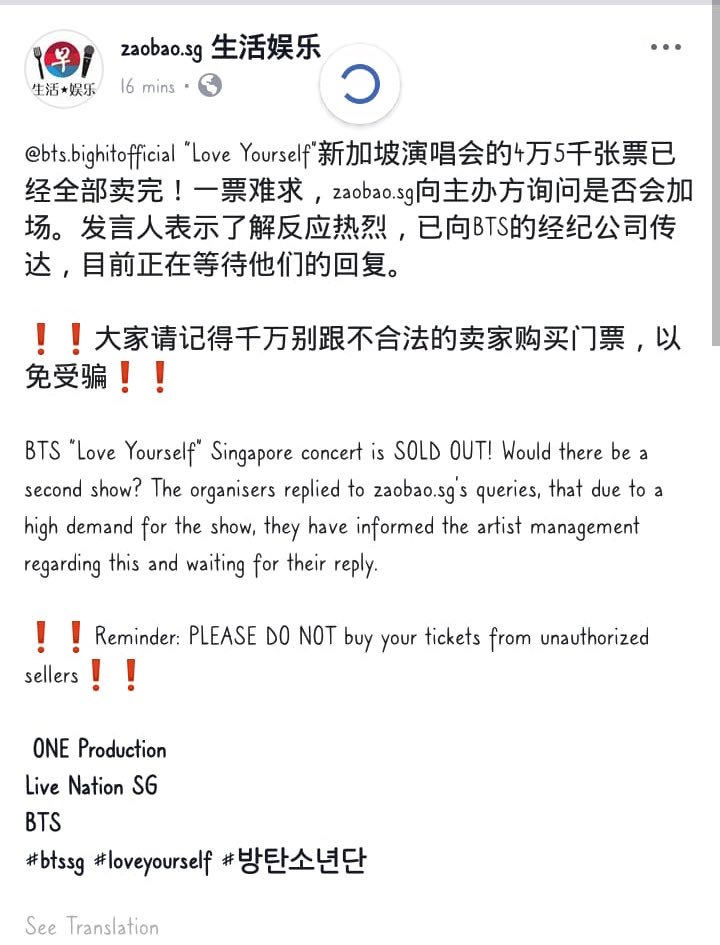The image size is (720, 945).
Task: Open the 16 mins post timestamp
Action: [146, 87]
